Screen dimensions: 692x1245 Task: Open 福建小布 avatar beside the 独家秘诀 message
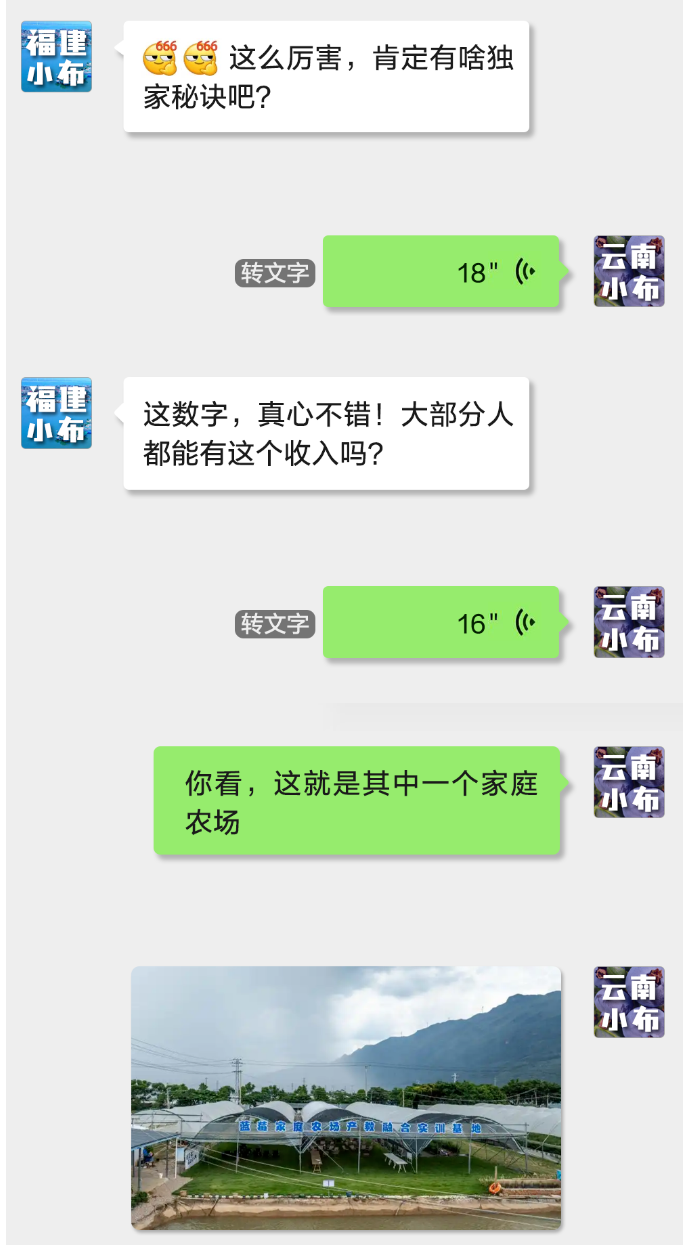pos(57,57)
